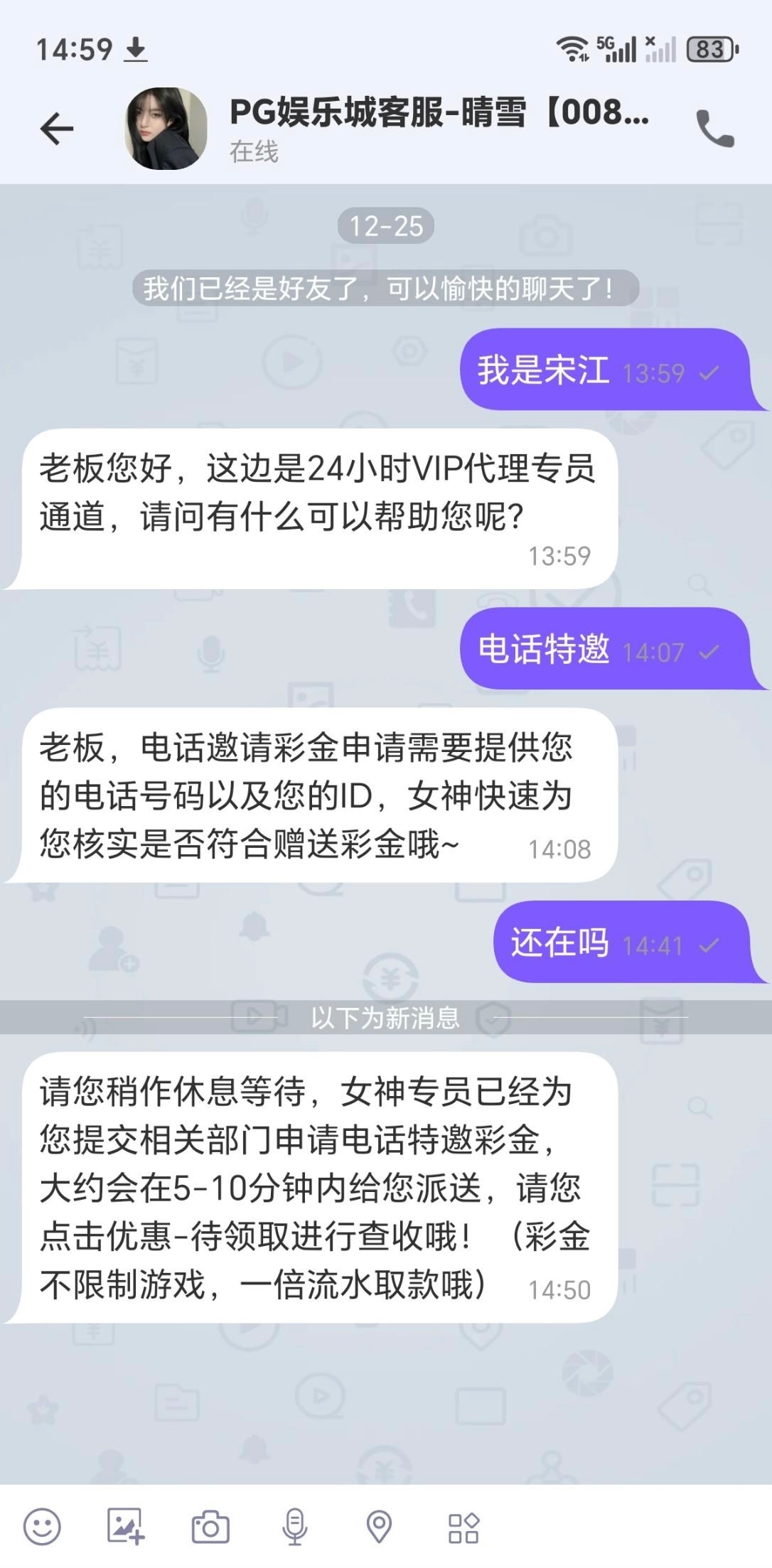Viewport: 772px width, 1568px height.
Task: Open the chat title PG娱乐城客服-晴雪
Action: (439, 114)
